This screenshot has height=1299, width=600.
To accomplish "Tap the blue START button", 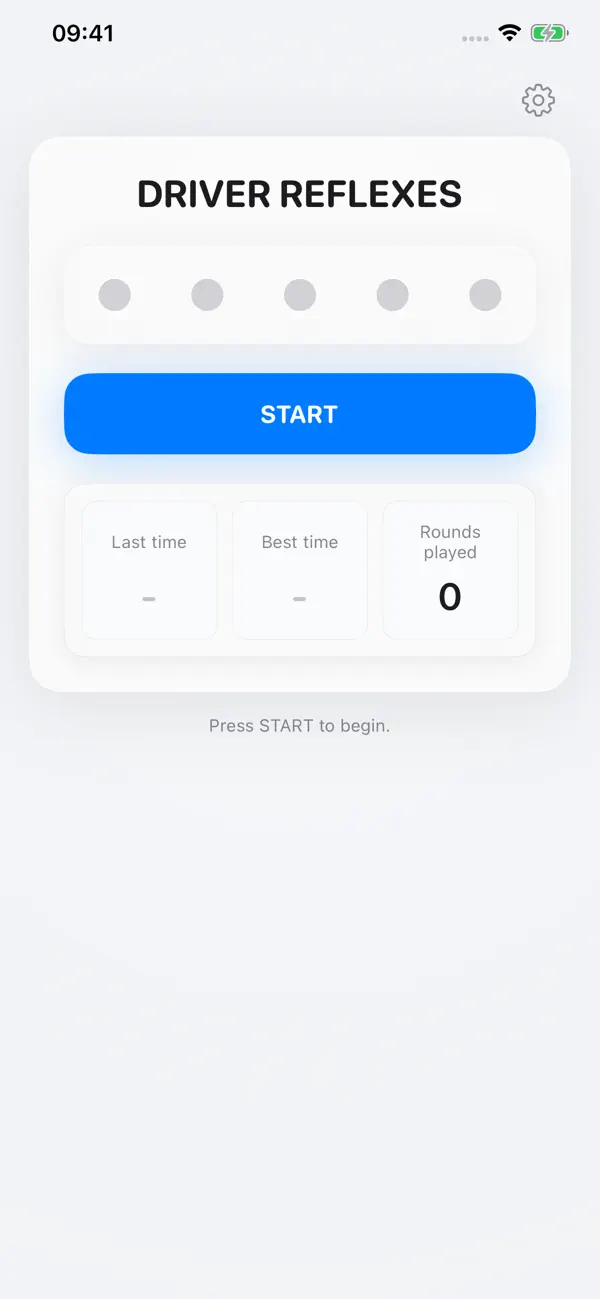I will tap(300, 414).
